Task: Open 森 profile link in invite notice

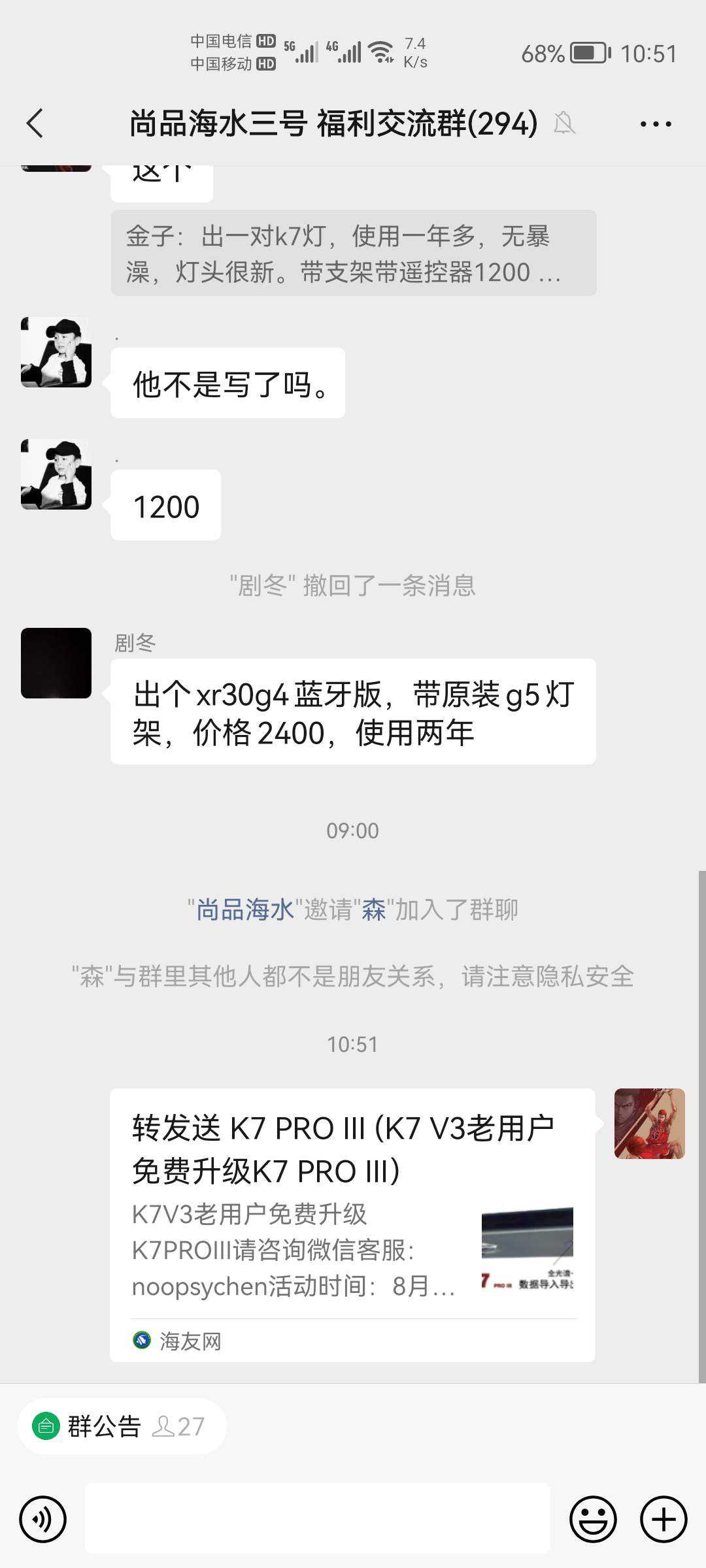Action: click(x=373, y=909)
